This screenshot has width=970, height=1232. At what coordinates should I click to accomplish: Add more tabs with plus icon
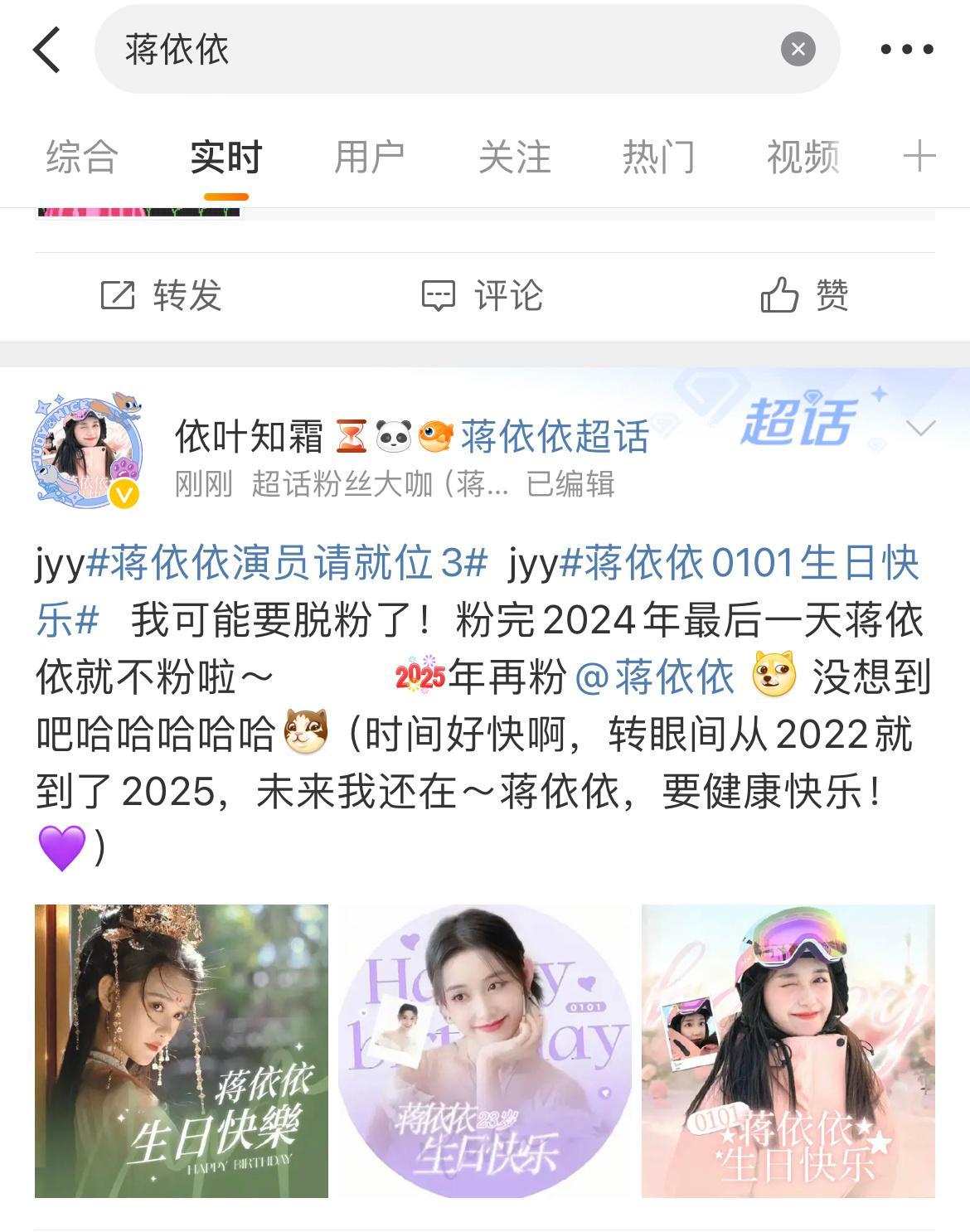919,156
